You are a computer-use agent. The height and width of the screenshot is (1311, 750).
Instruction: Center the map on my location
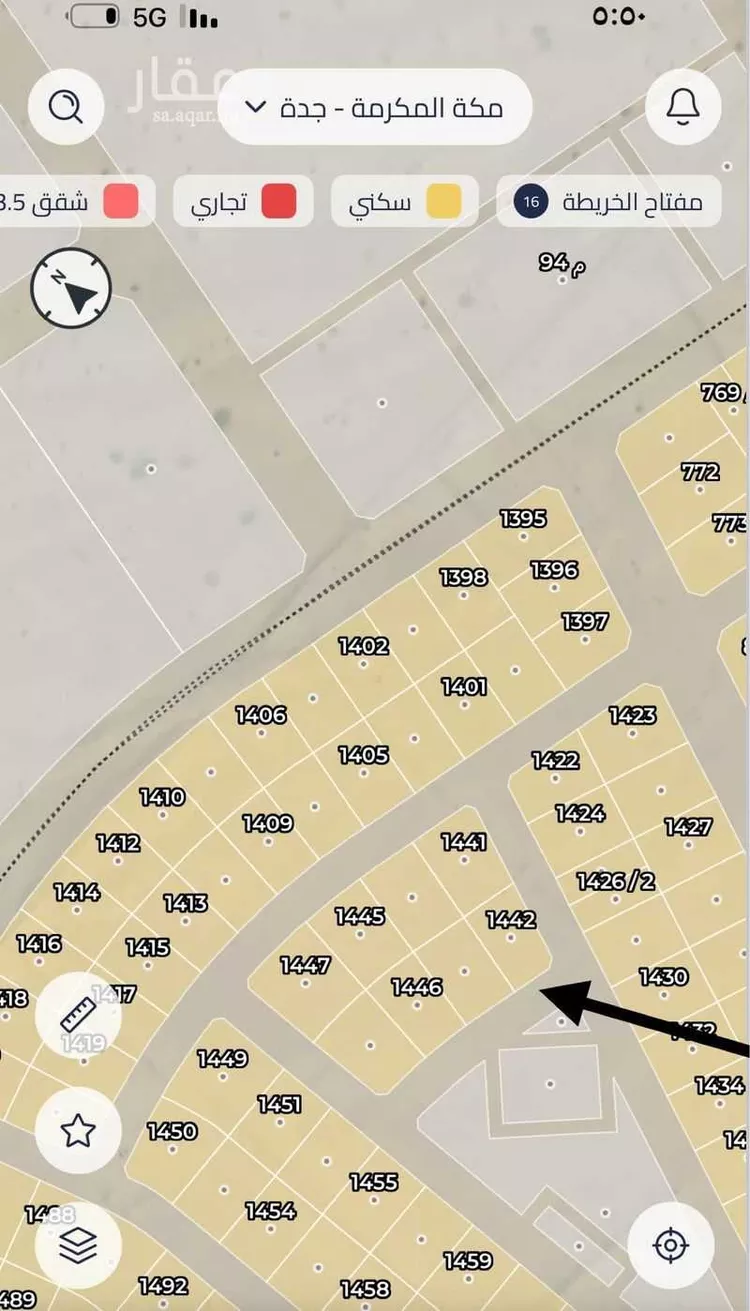(670, 1245)
